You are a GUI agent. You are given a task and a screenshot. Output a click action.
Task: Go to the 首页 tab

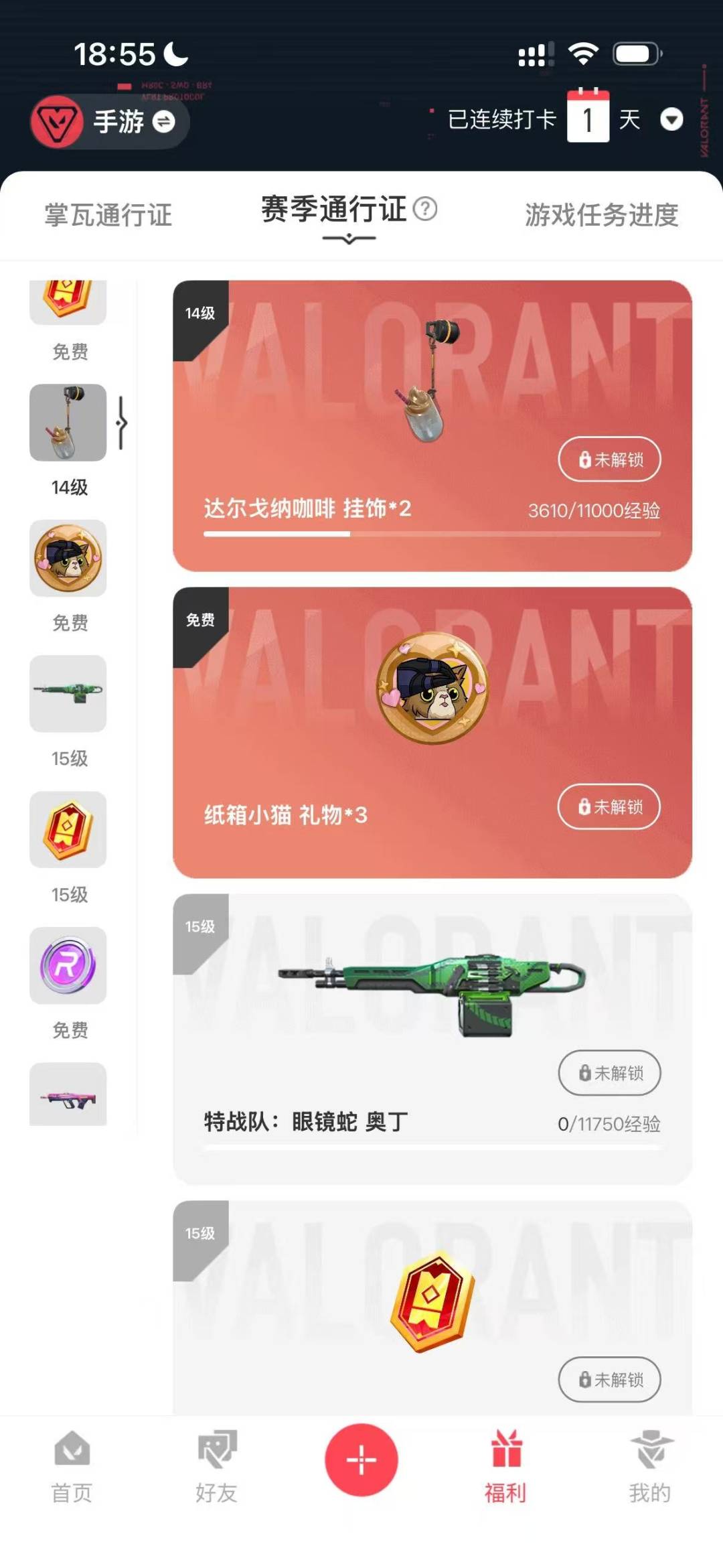[x=72, y=1467]
